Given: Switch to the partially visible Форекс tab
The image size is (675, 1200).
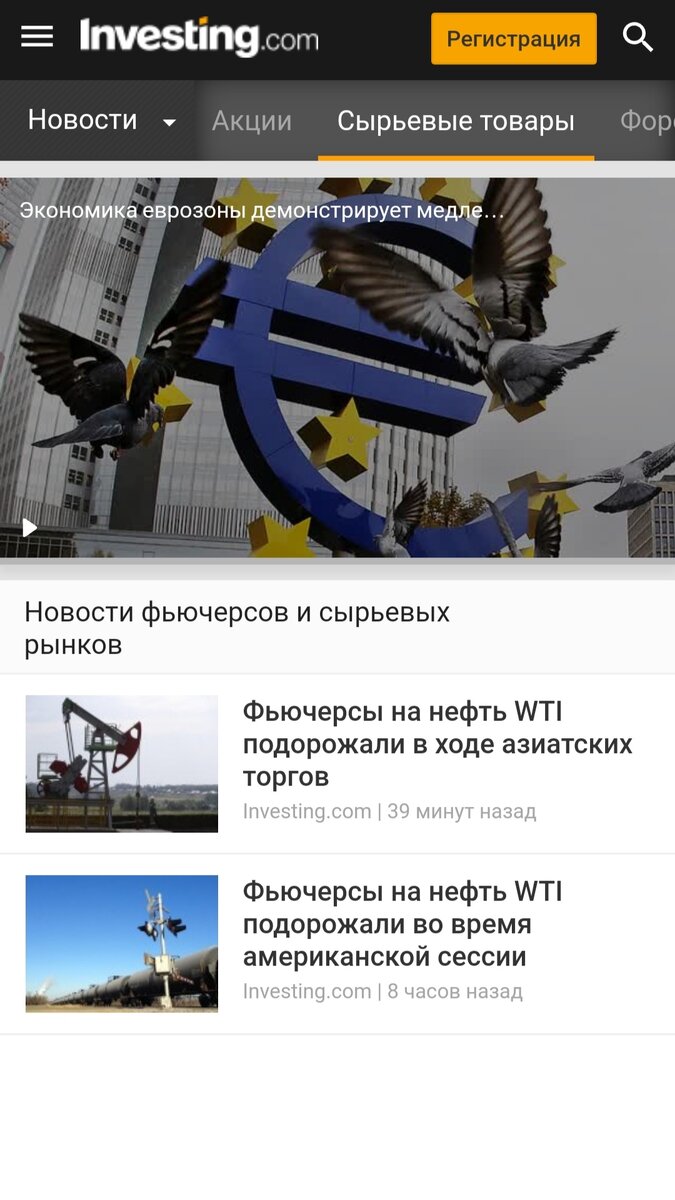Looking at the screenshot, I should (x=646, y=121).
